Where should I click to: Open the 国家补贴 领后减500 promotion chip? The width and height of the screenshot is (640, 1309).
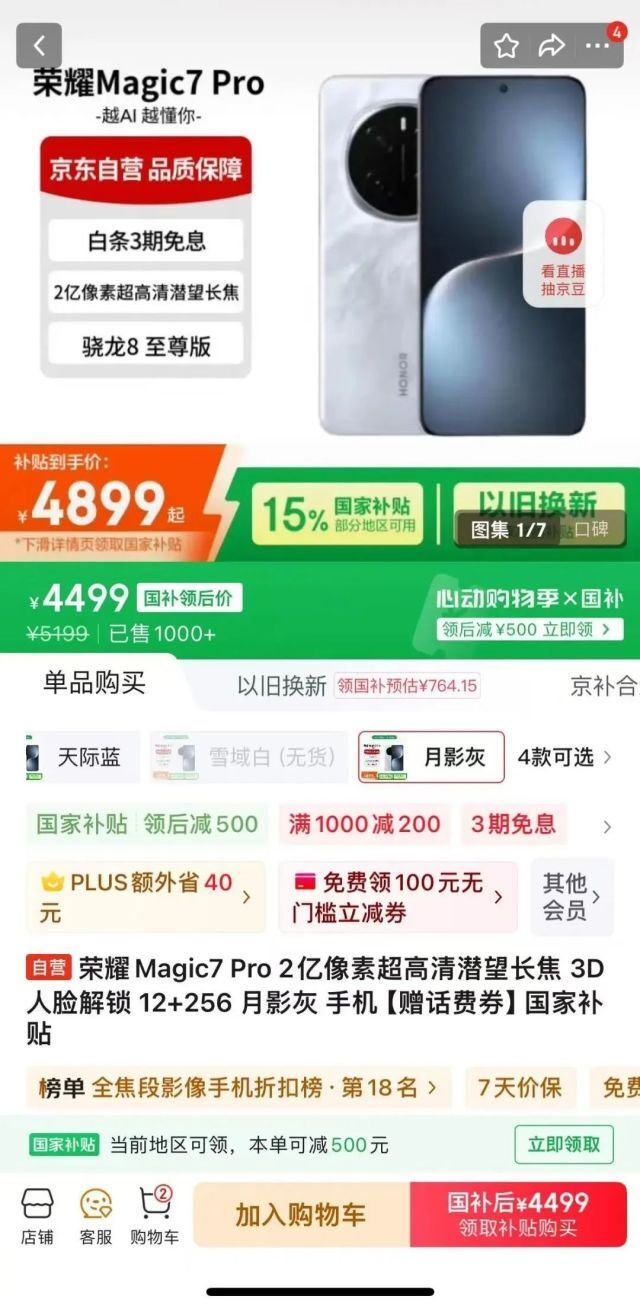[147, 824]
